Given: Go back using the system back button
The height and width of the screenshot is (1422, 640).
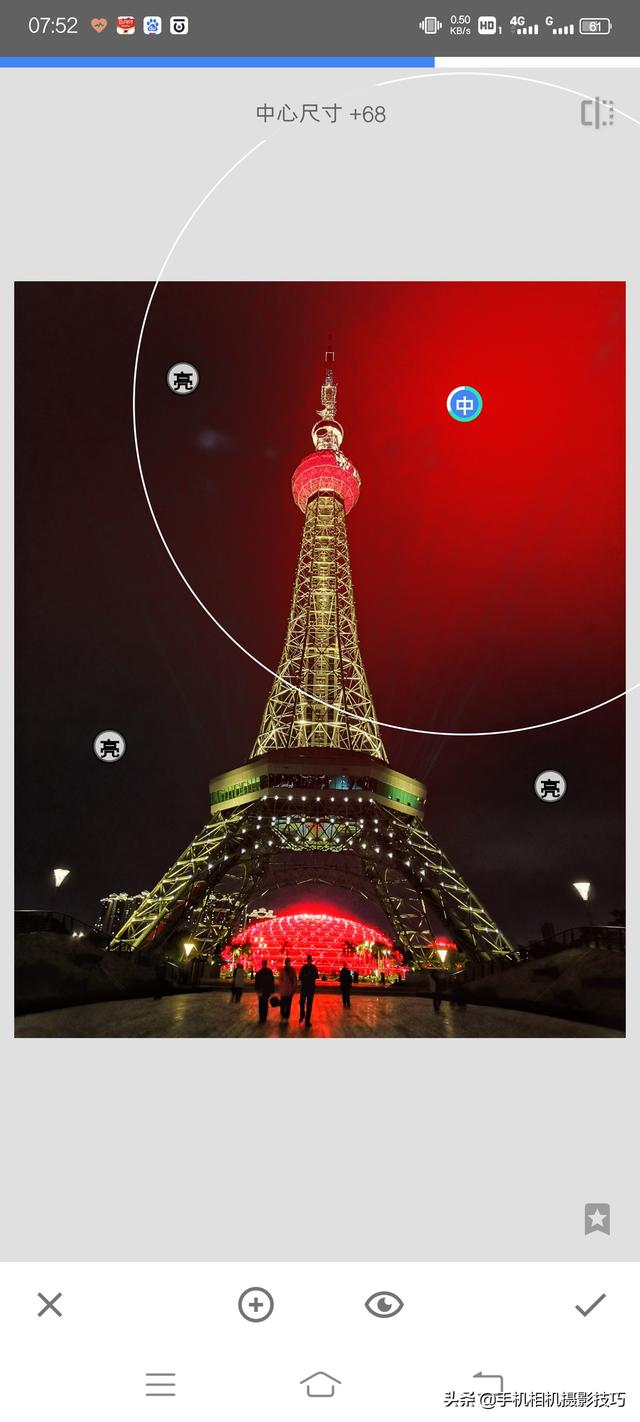Looking at the screenshot, I should pos(487,1384).
